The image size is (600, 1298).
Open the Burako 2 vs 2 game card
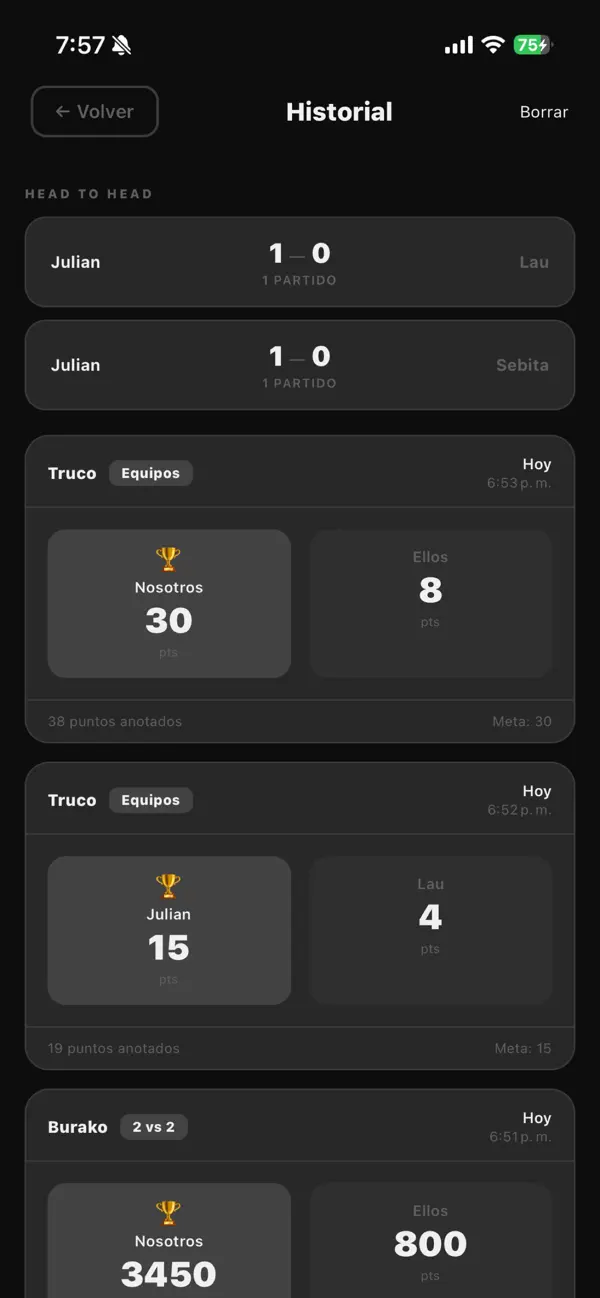click(300, 1193)
